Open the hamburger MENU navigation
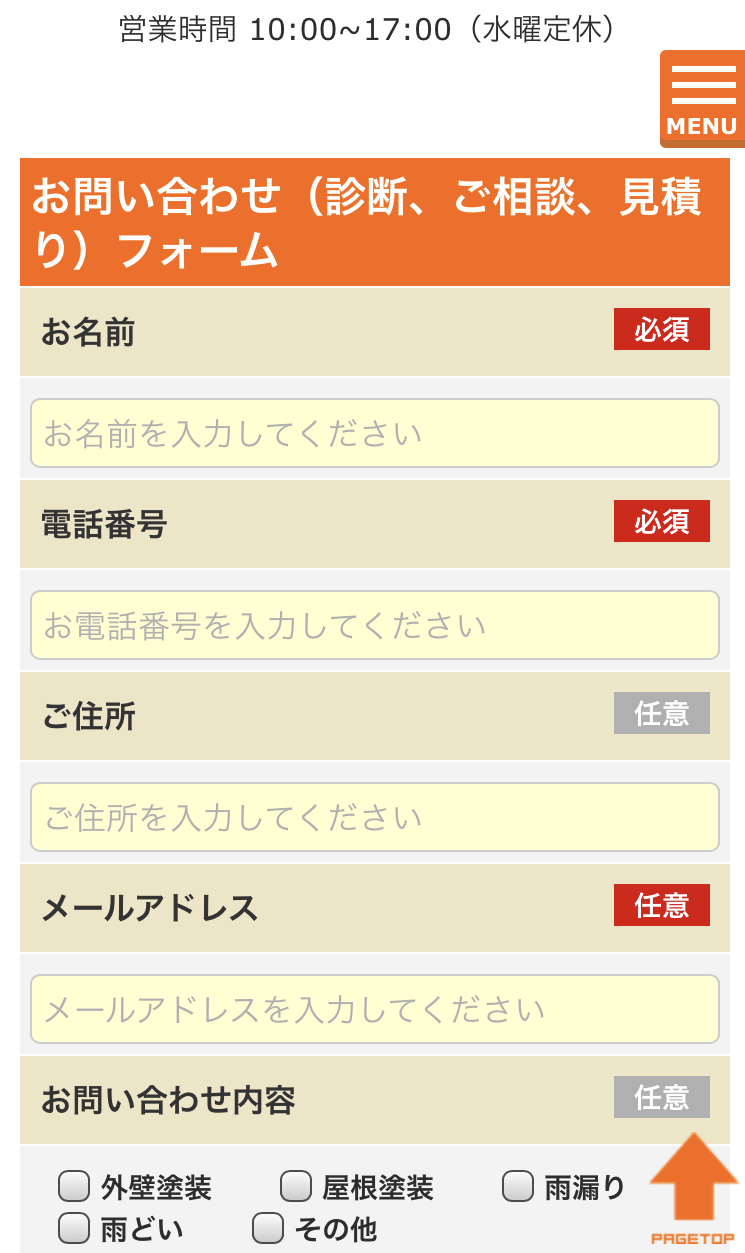The image size is (745, 1253). coord(701,97)
